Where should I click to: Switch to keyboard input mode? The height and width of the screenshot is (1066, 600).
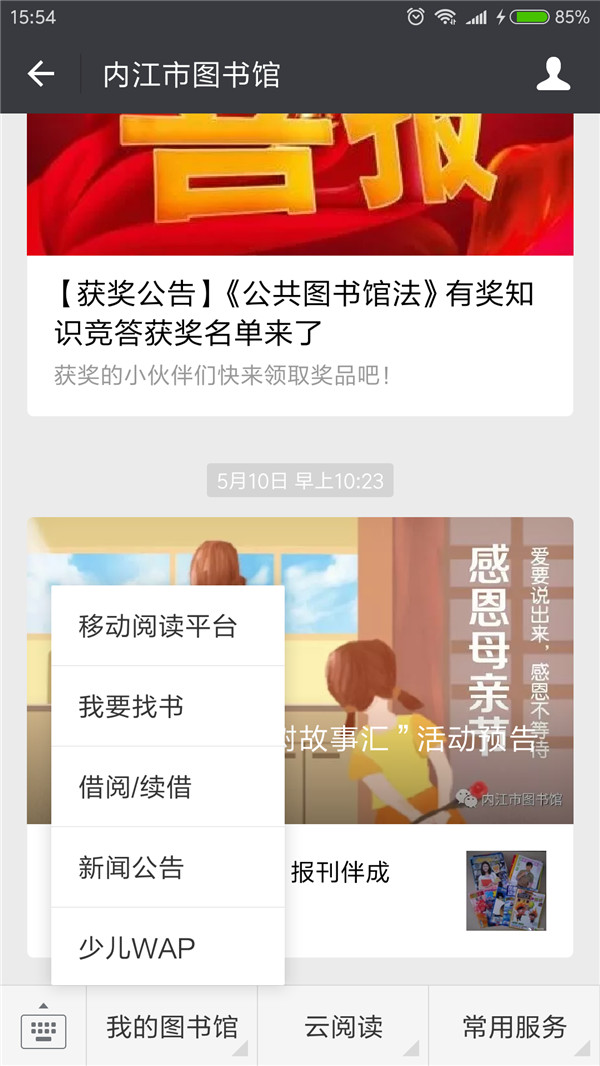[43, 1027]
